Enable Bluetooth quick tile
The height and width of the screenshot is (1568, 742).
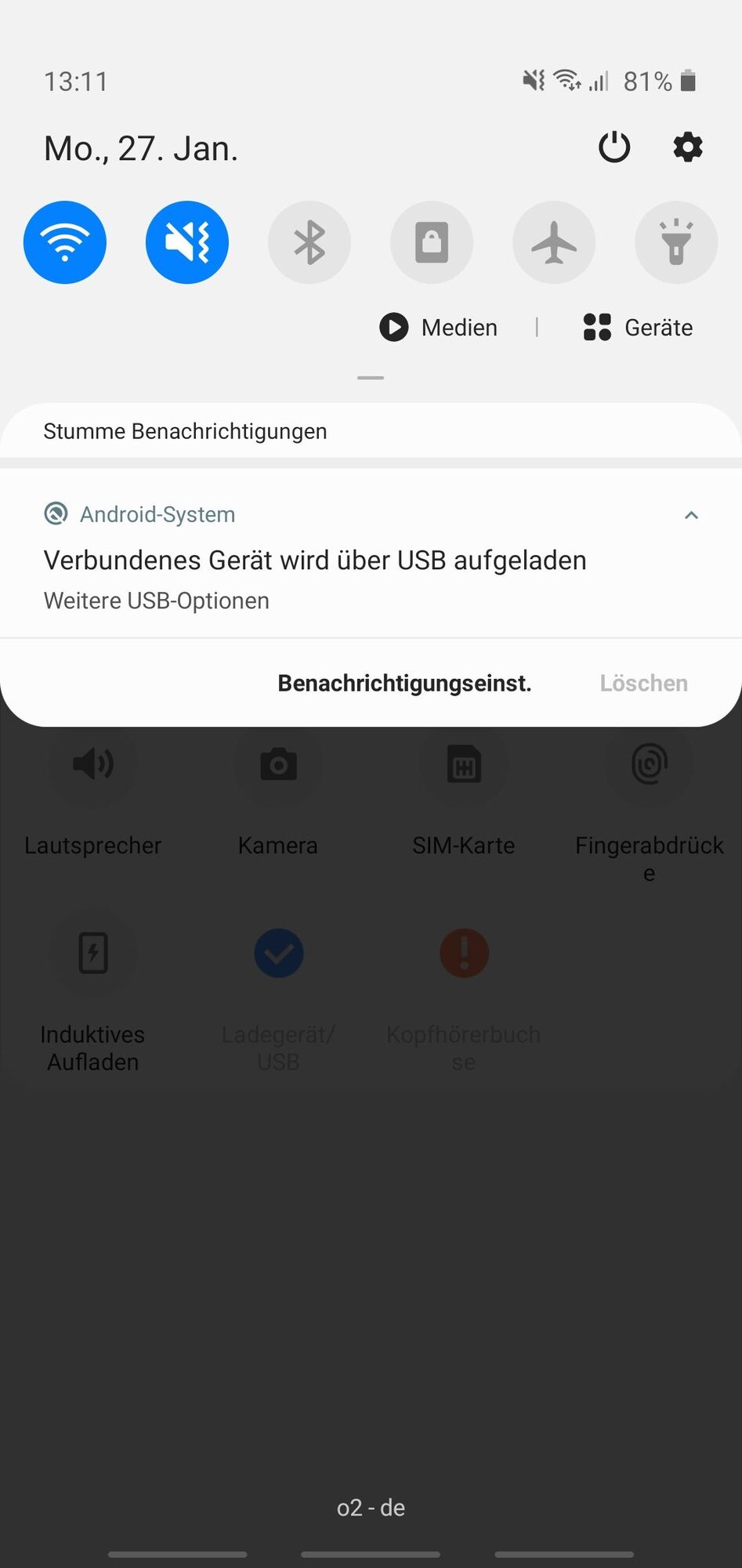coord(309,242)
